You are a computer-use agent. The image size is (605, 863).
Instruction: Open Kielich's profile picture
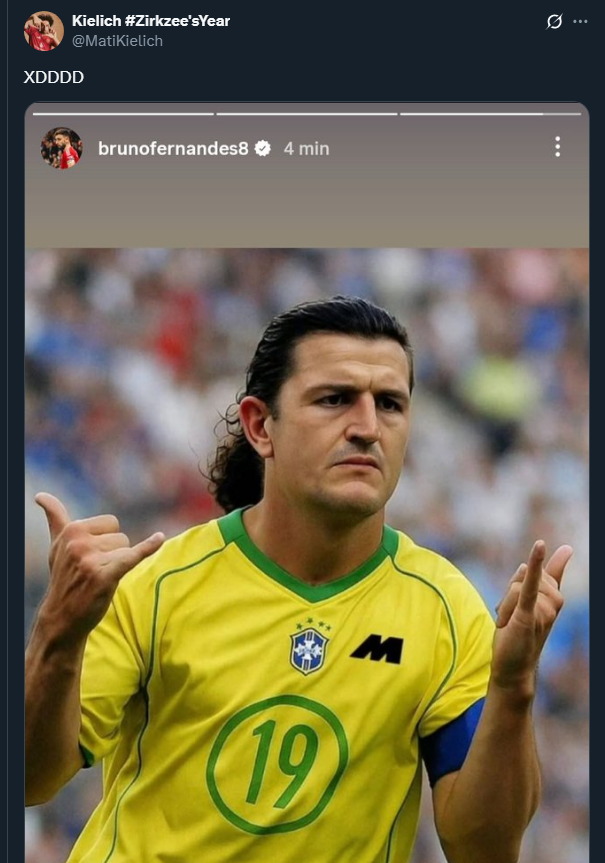[43, 31]
